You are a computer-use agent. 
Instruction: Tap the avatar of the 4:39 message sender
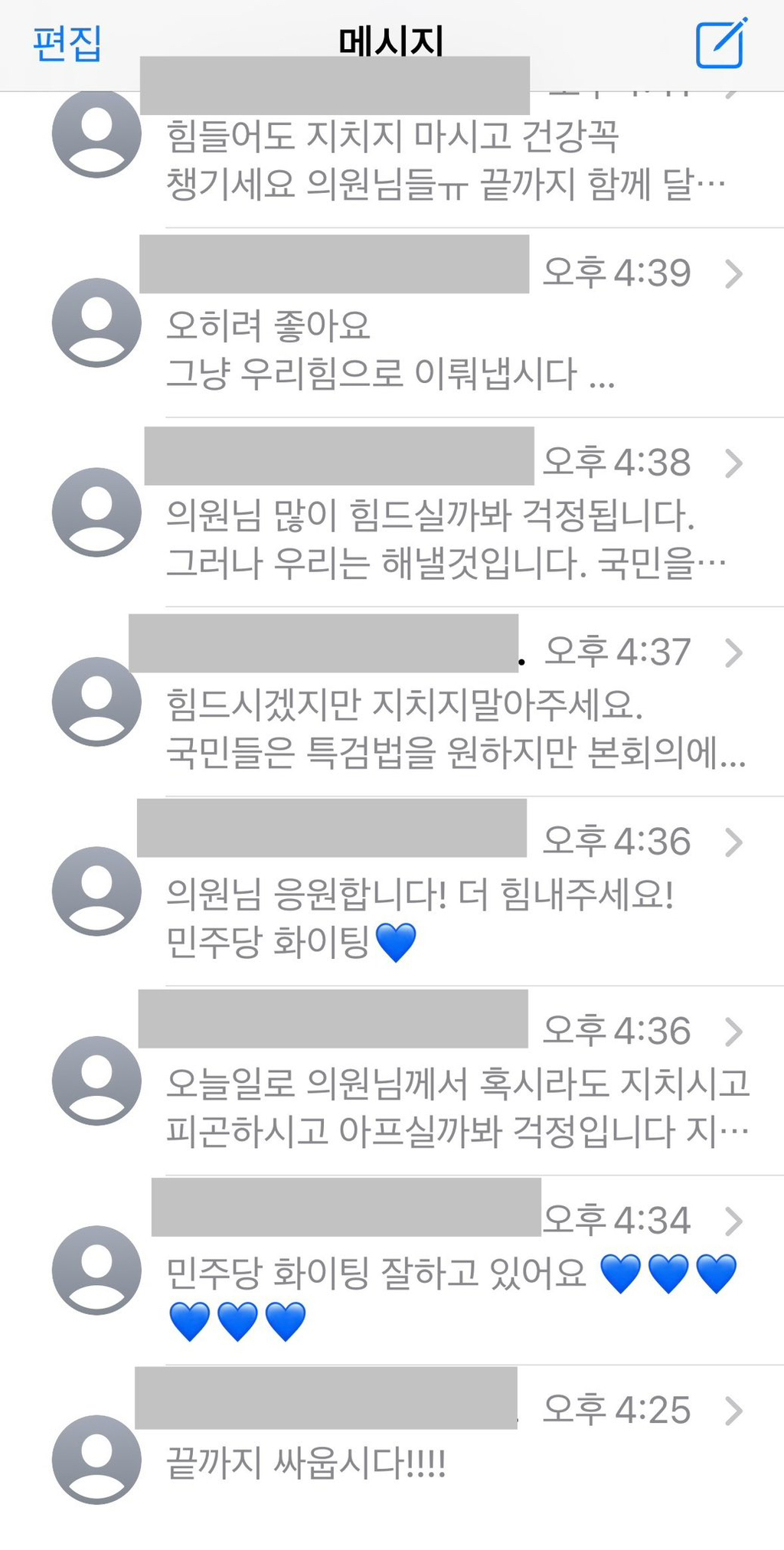coord(95,322)
